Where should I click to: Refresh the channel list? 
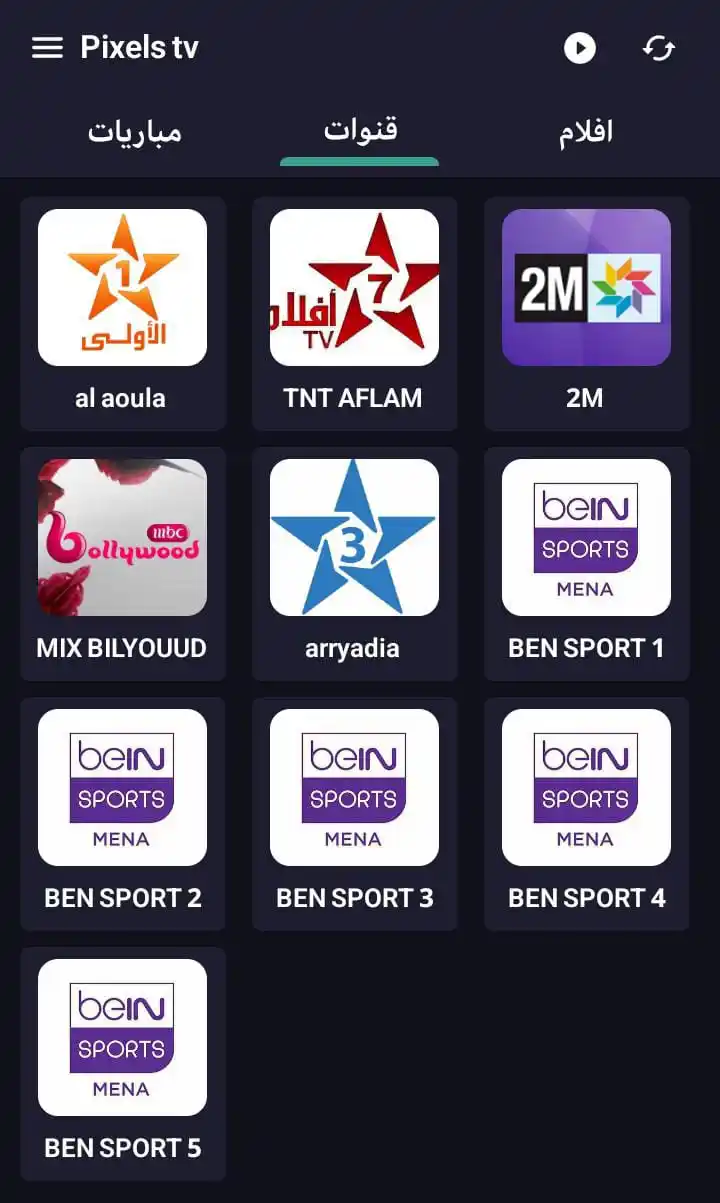[x=659, y=48]
